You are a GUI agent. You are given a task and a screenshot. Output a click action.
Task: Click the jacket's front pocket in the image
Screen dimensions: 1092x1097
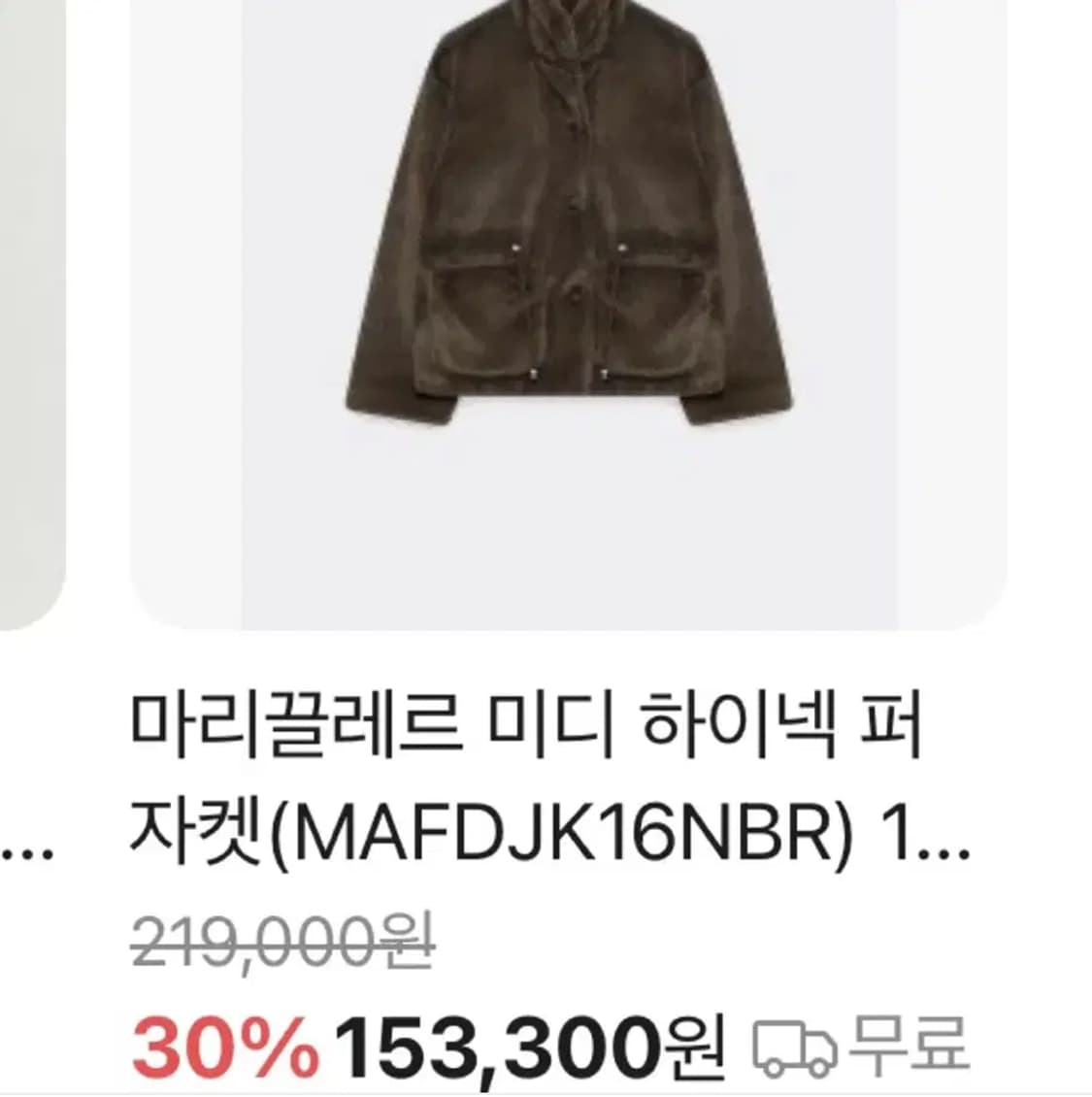pyautogui.click(x=485, y=301)
